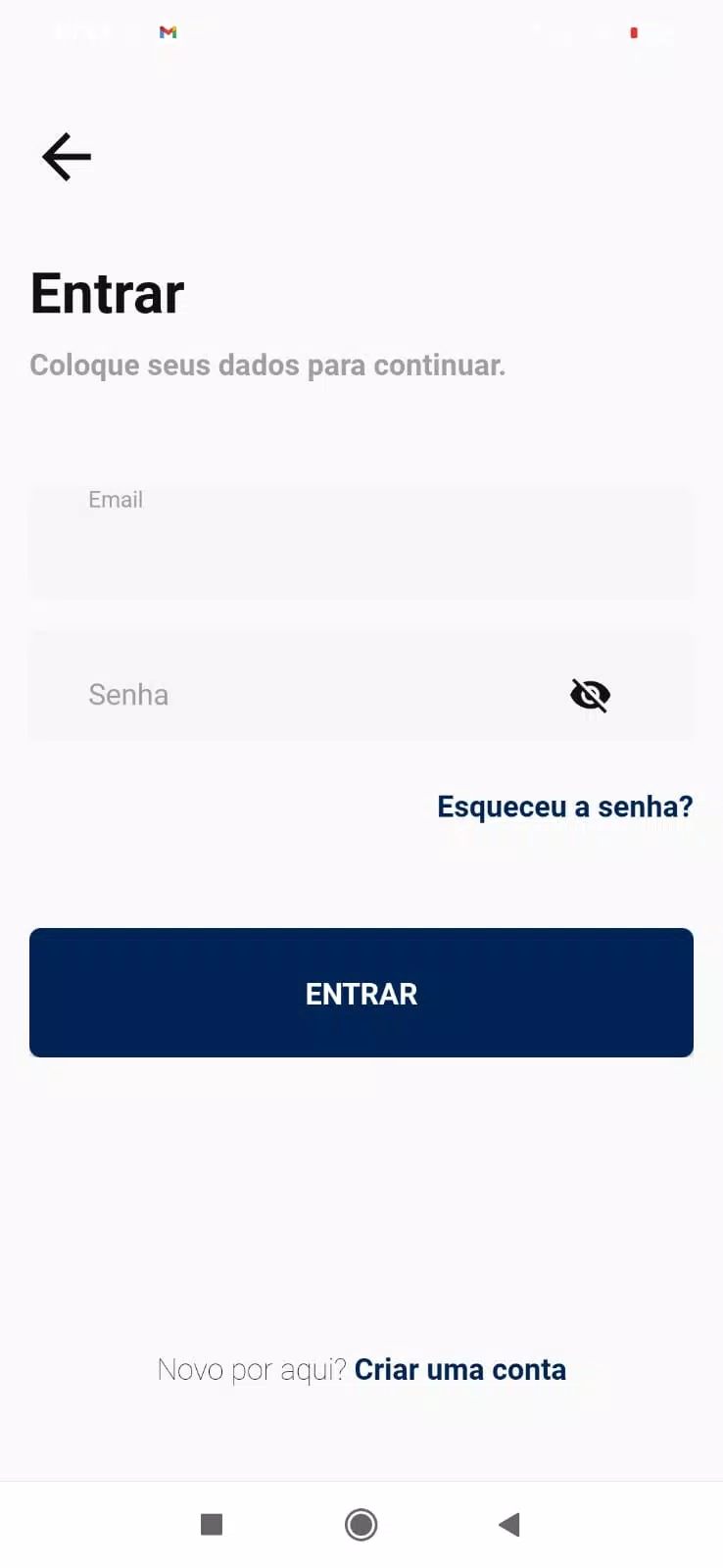Toggle password visibility eye icon
The image size is (723, 1568).
click(x=590, y=695)
